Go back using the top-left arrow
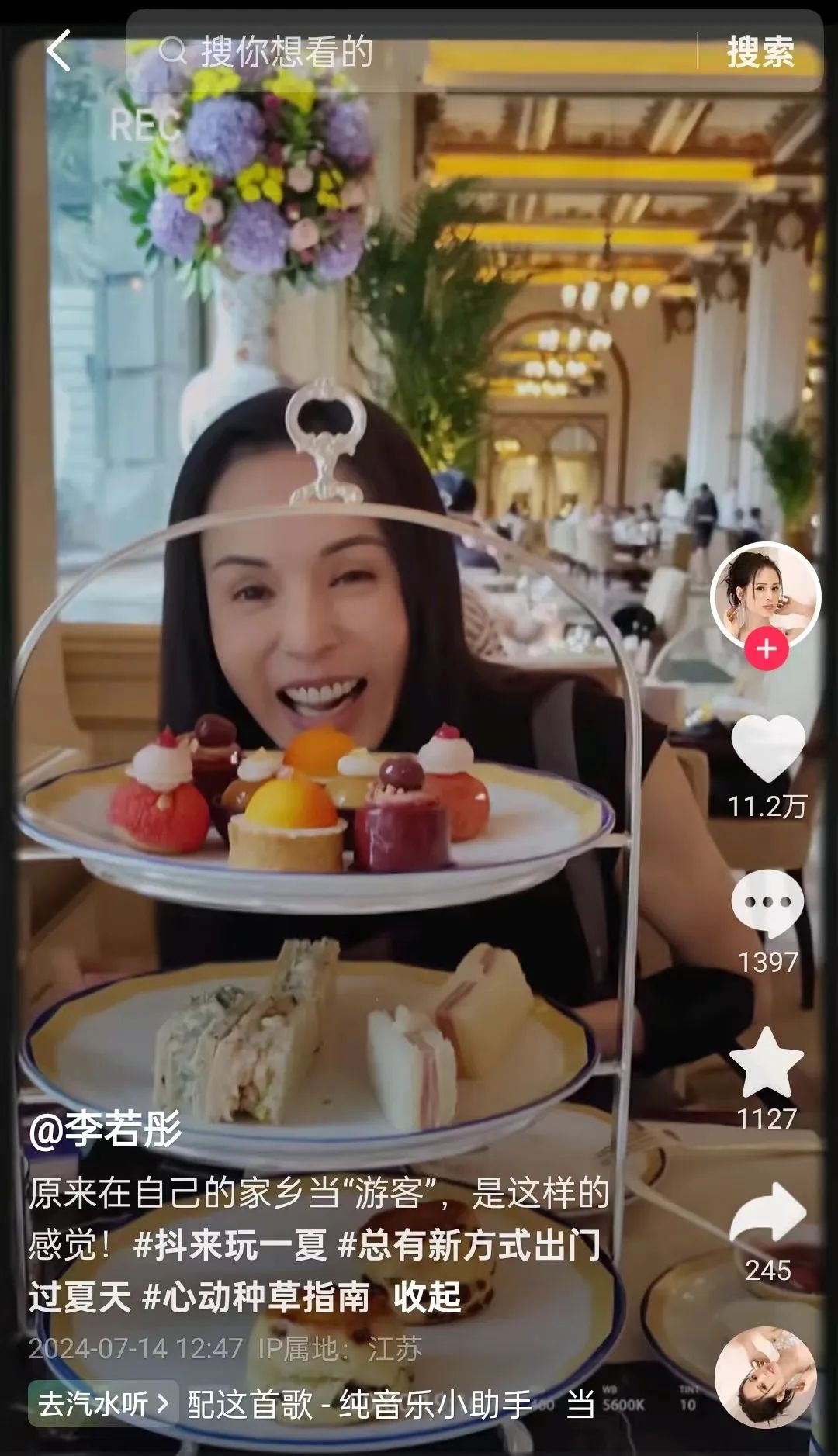 coord(59,51)
